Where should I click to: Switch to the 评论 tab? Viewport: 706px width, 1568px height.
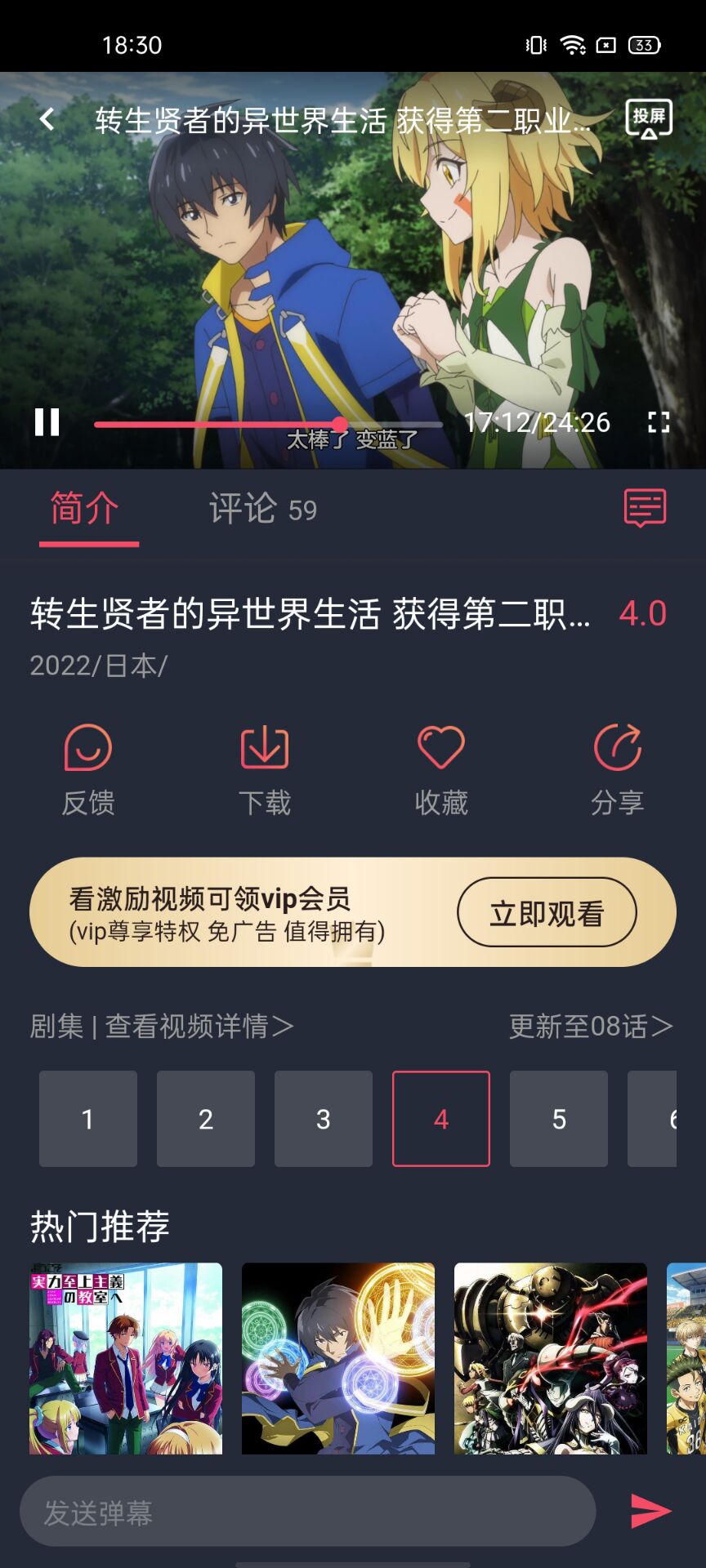pyautogui.click(x=261, y=509)
